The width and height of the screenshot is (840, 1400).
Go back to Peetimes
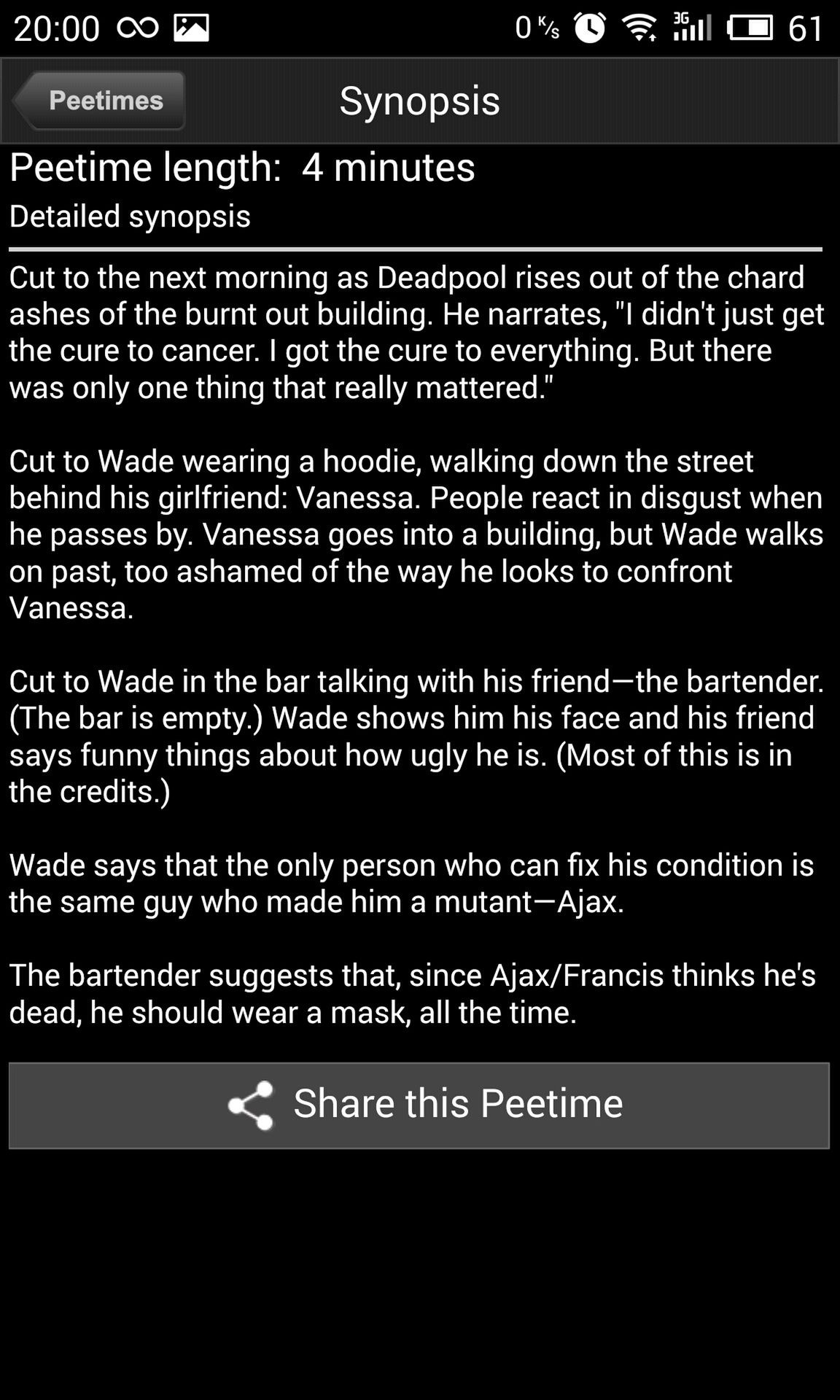point(98,101)
